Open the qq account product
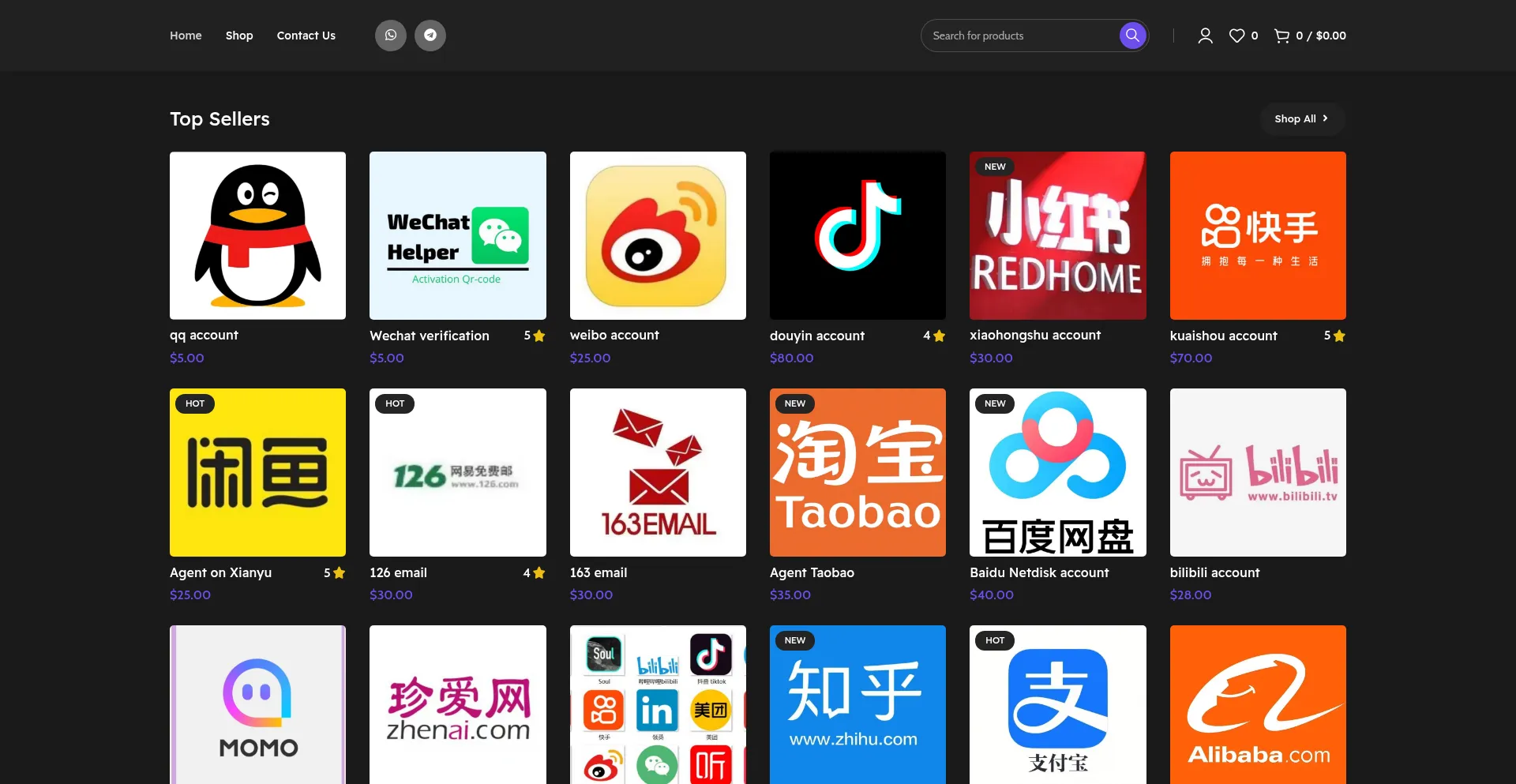 point(257,235)
